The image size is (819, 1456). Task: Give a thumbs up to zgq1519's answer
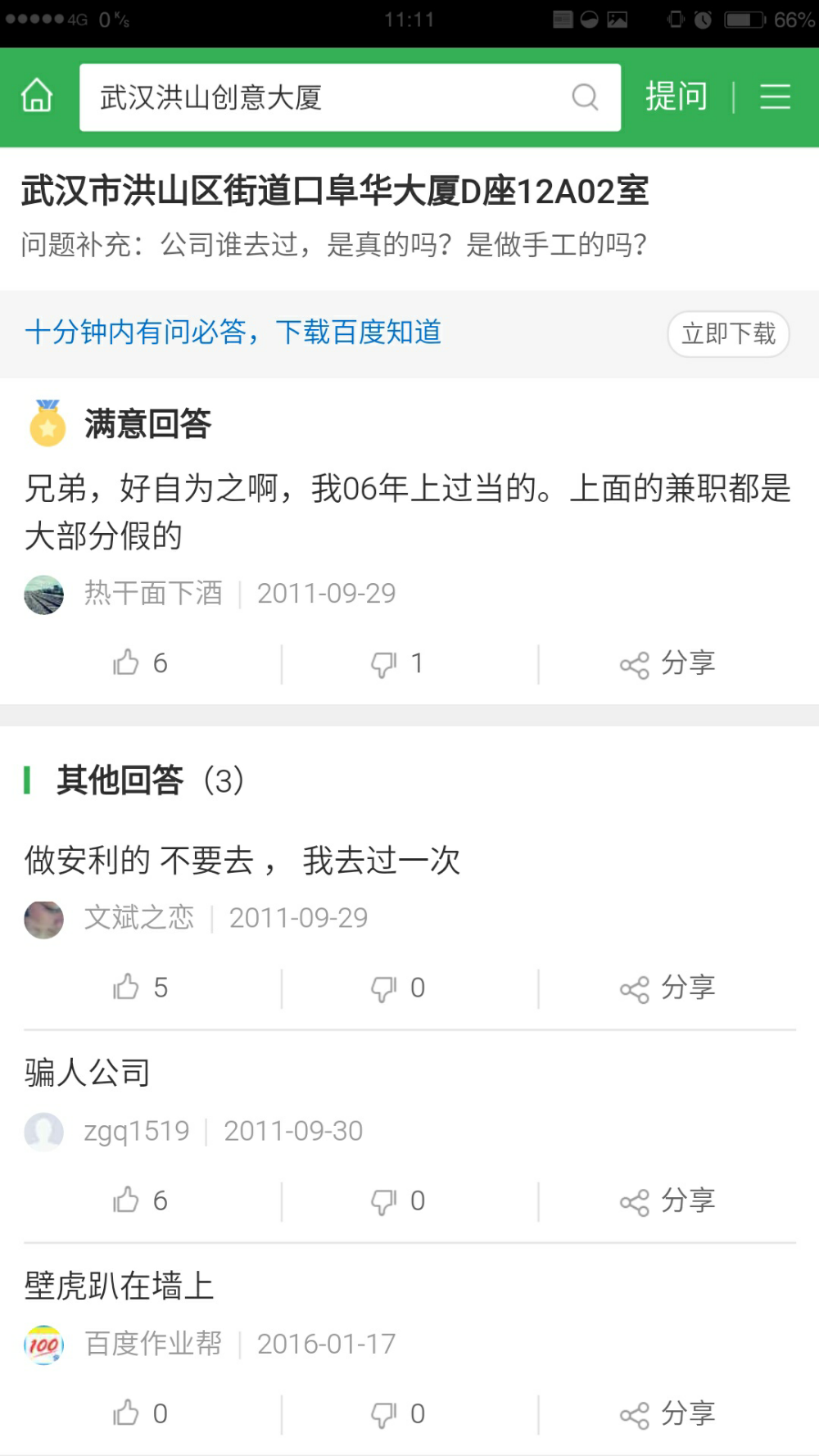click(x=140, y=1201)
